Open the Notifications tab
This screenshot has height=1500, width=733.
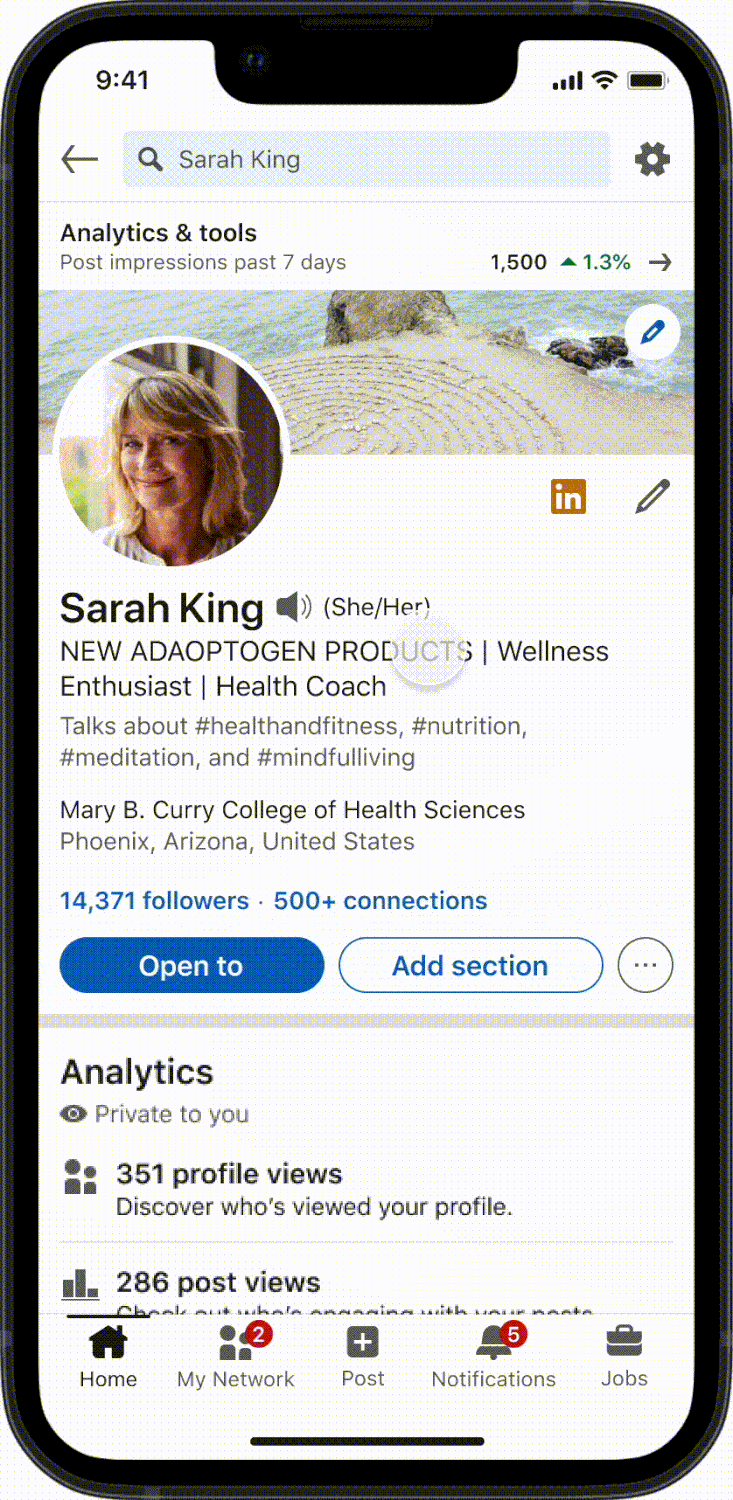pos(493,1356)
